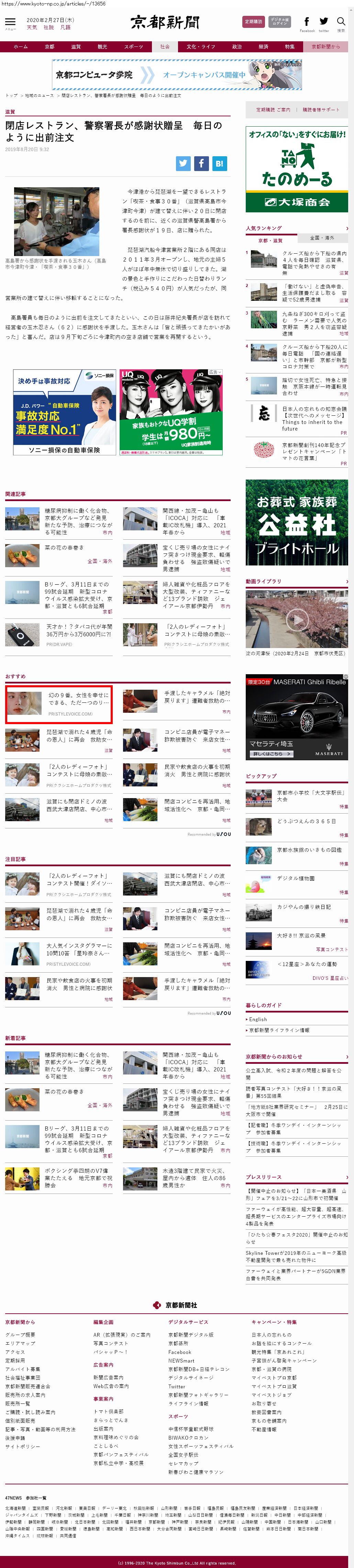Open the hamburger menu
This screenshot has width=354, height=1568.
click(10, 22)
